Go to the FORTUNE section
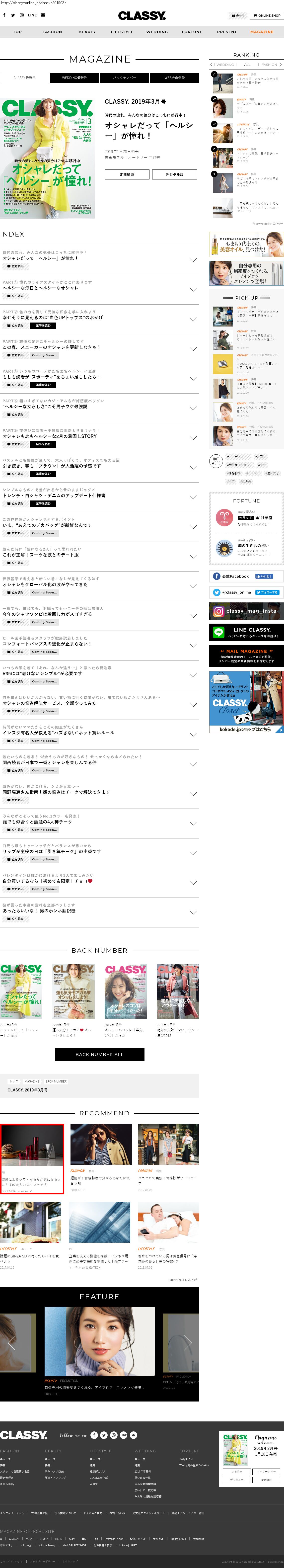Image resolution: width=284 pixels, height=1568 pixels. point(192,32)
